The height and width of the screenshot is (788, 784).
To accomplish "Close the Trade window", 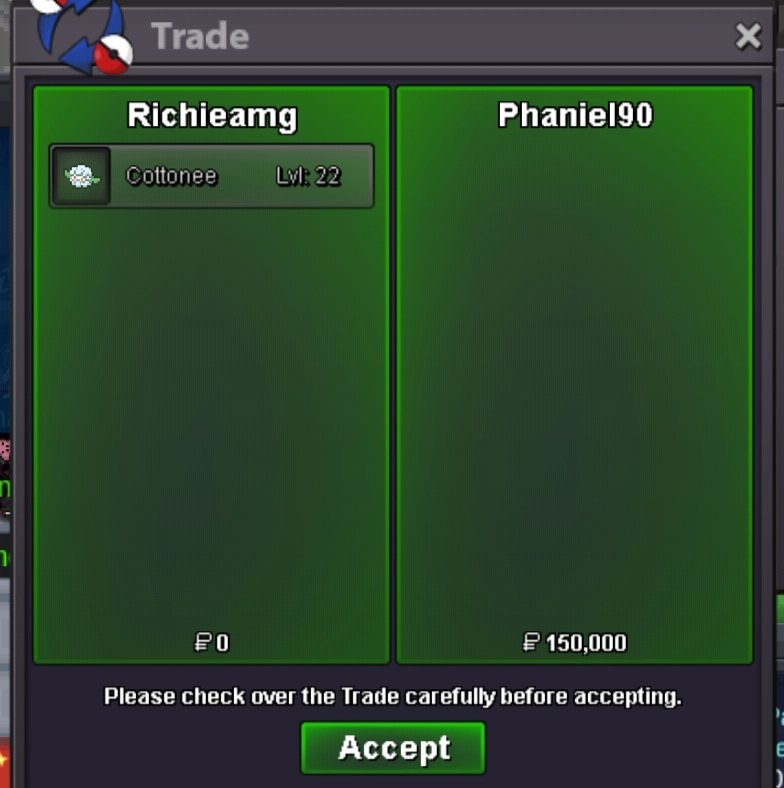I will 748,37.
